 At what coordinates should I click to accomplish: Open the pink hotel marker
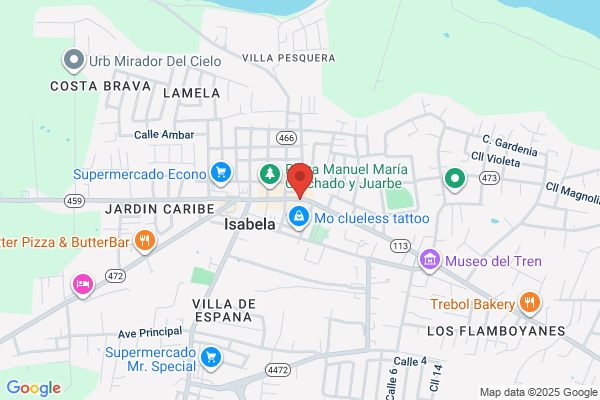coord(83,285)
